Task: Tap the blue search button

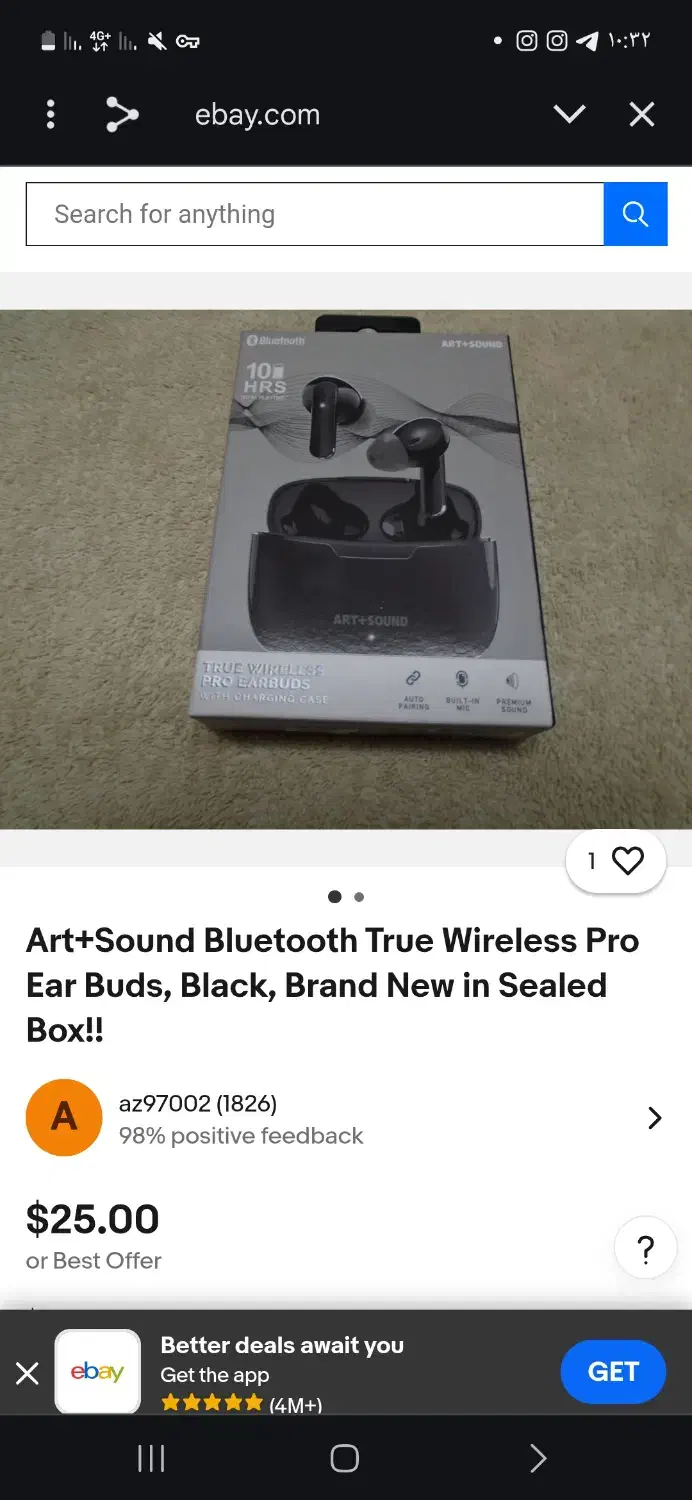Action: click(x=636, y=214)
